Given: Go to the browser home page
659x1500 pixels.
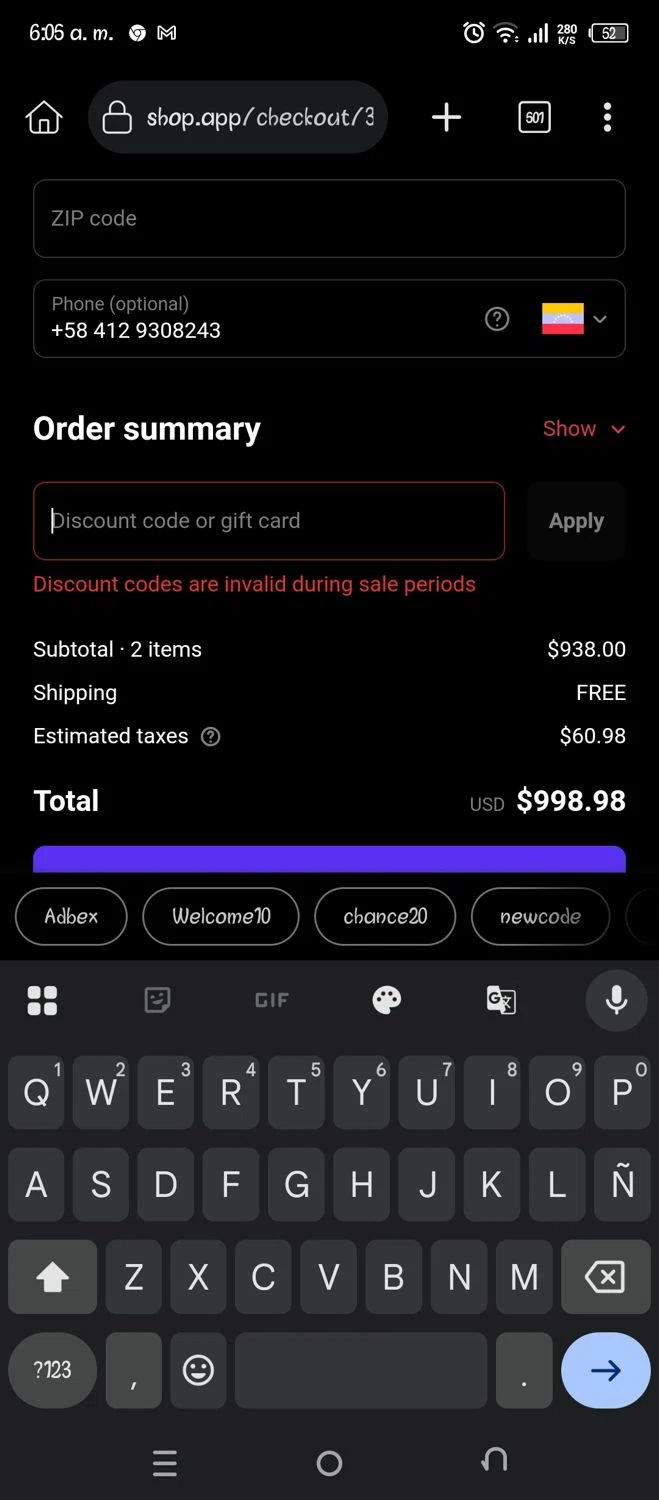Looking at the screenshot, I should click(43, 118).
